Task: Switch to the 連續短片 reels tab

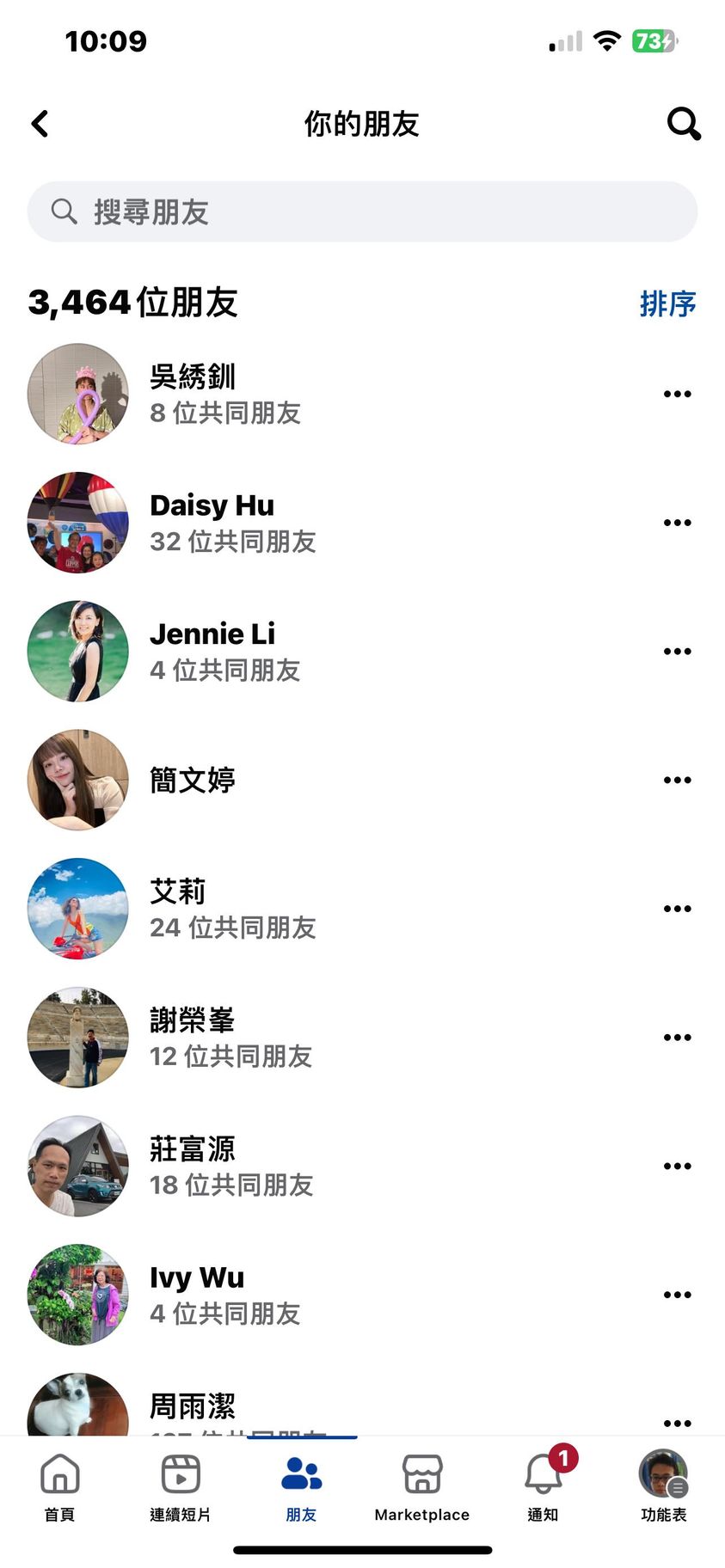Action: pyautogui.click(x=181, y=1486)
